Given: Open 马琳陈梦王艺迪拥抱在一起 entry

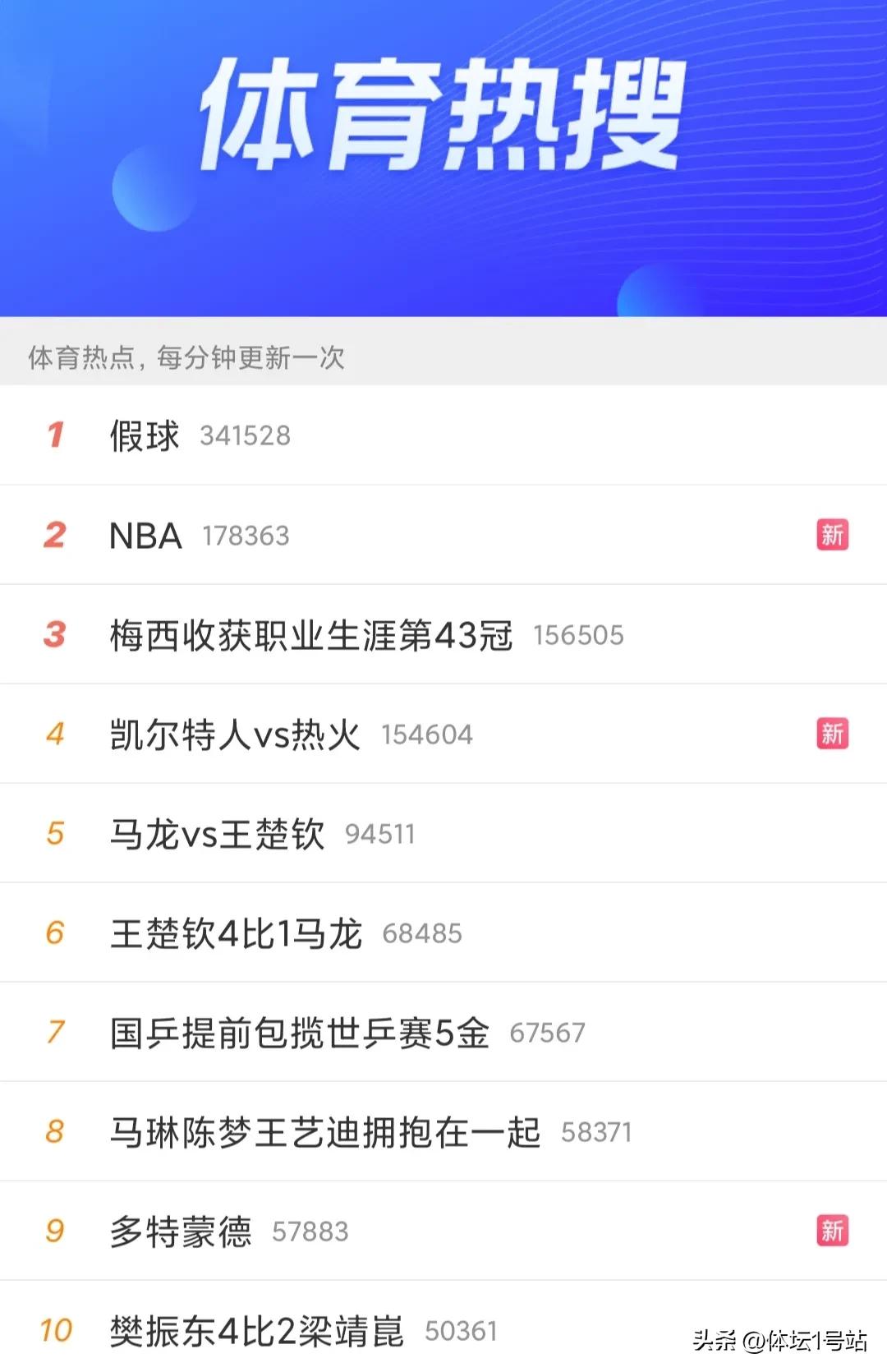Looking at the screenshot, I should [x=324, y=1132].
